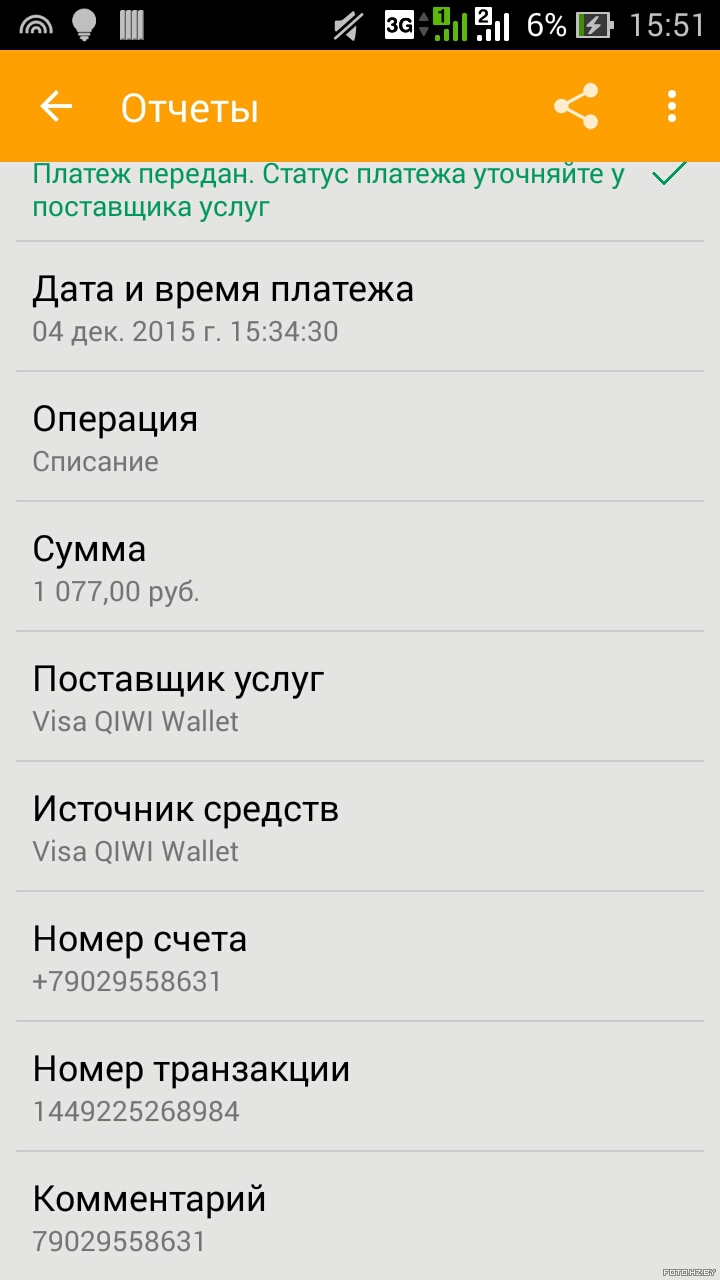Share this payment report
This screenshot has width=720, height=1280.
(x=576, y=106)
